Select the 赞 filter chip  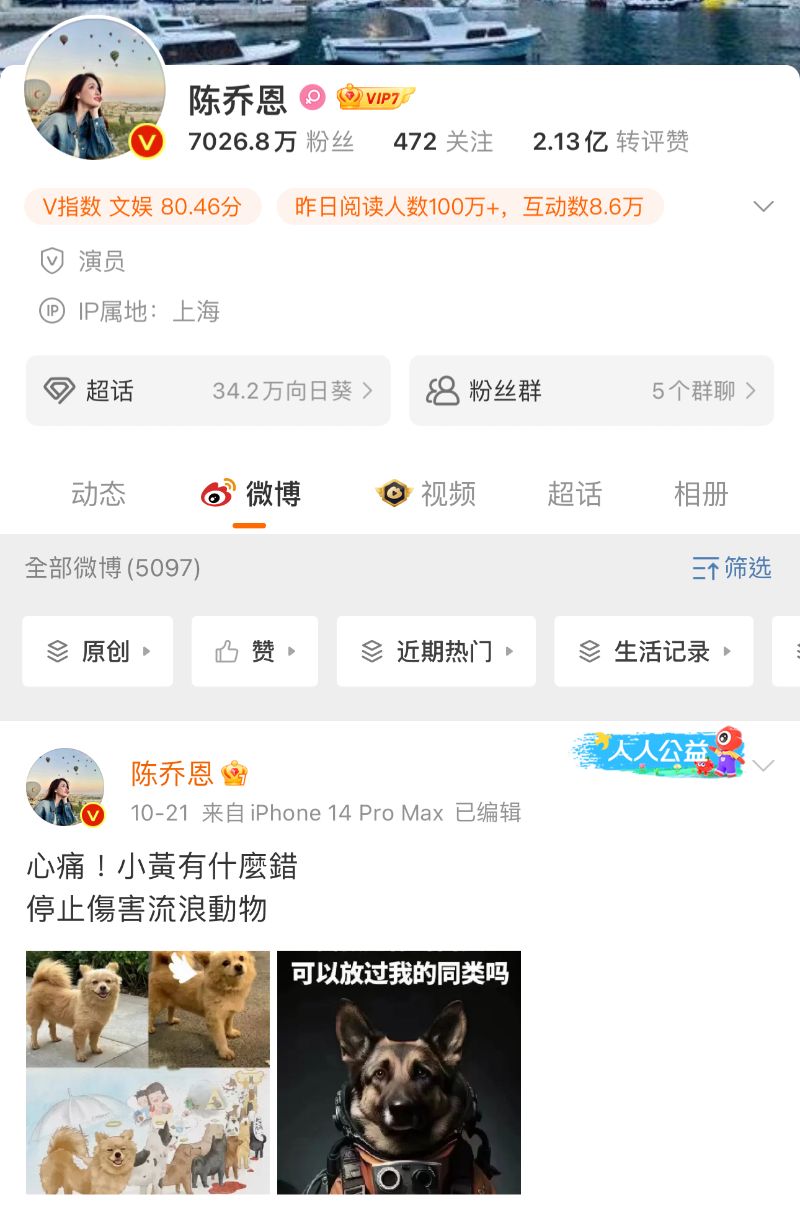pos(255,652)
